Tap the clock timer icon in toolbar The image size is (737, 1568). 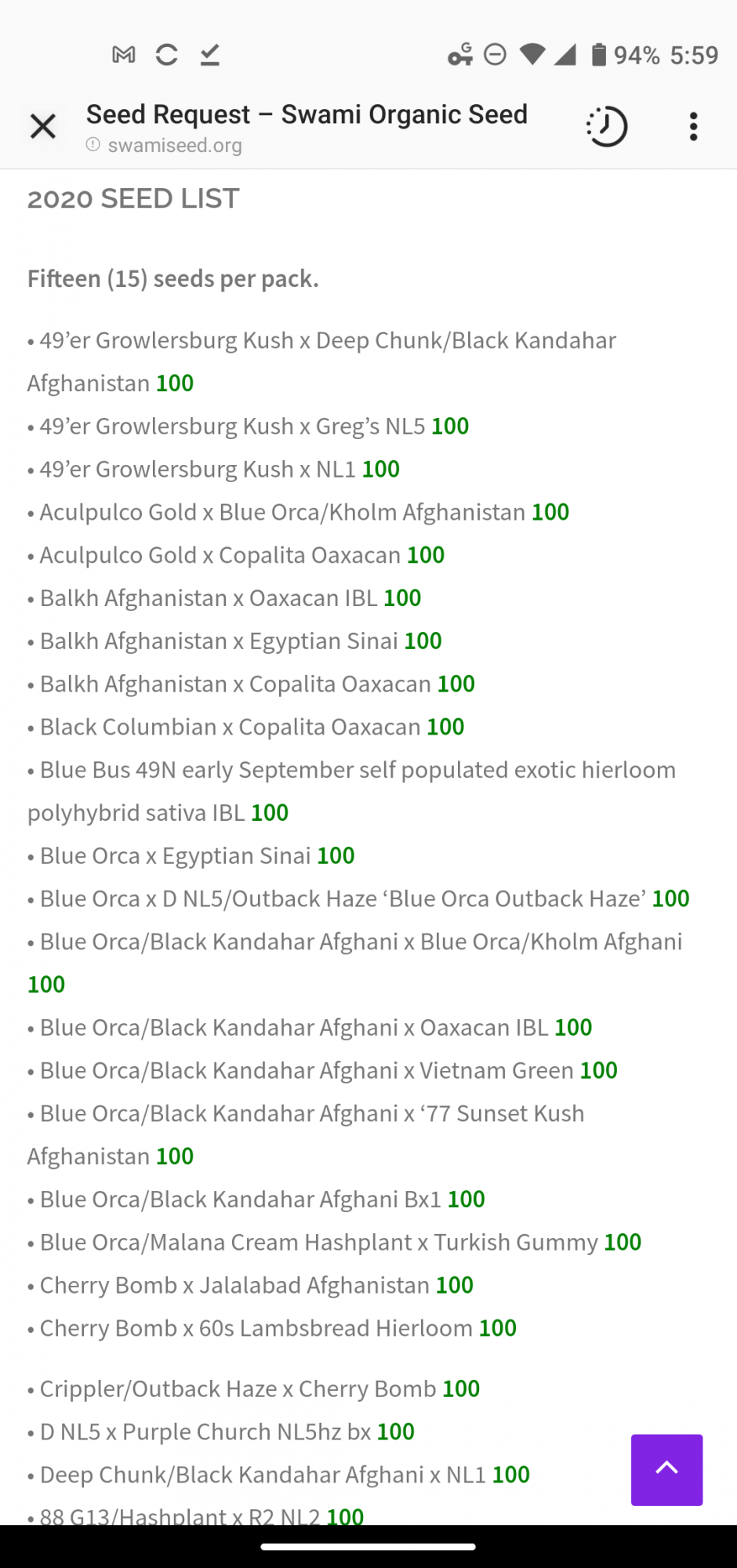607,126
